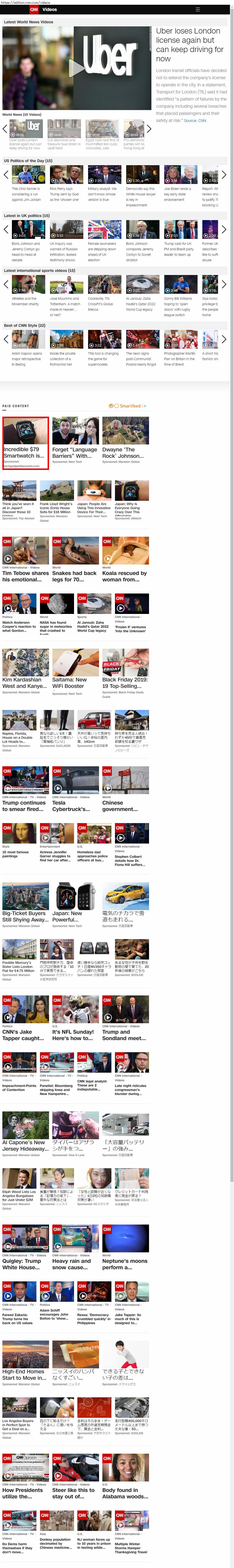Go to previous Latest in UK politics videos
Viewport: 234px width, 1568px height.
[x=5, y=229]
